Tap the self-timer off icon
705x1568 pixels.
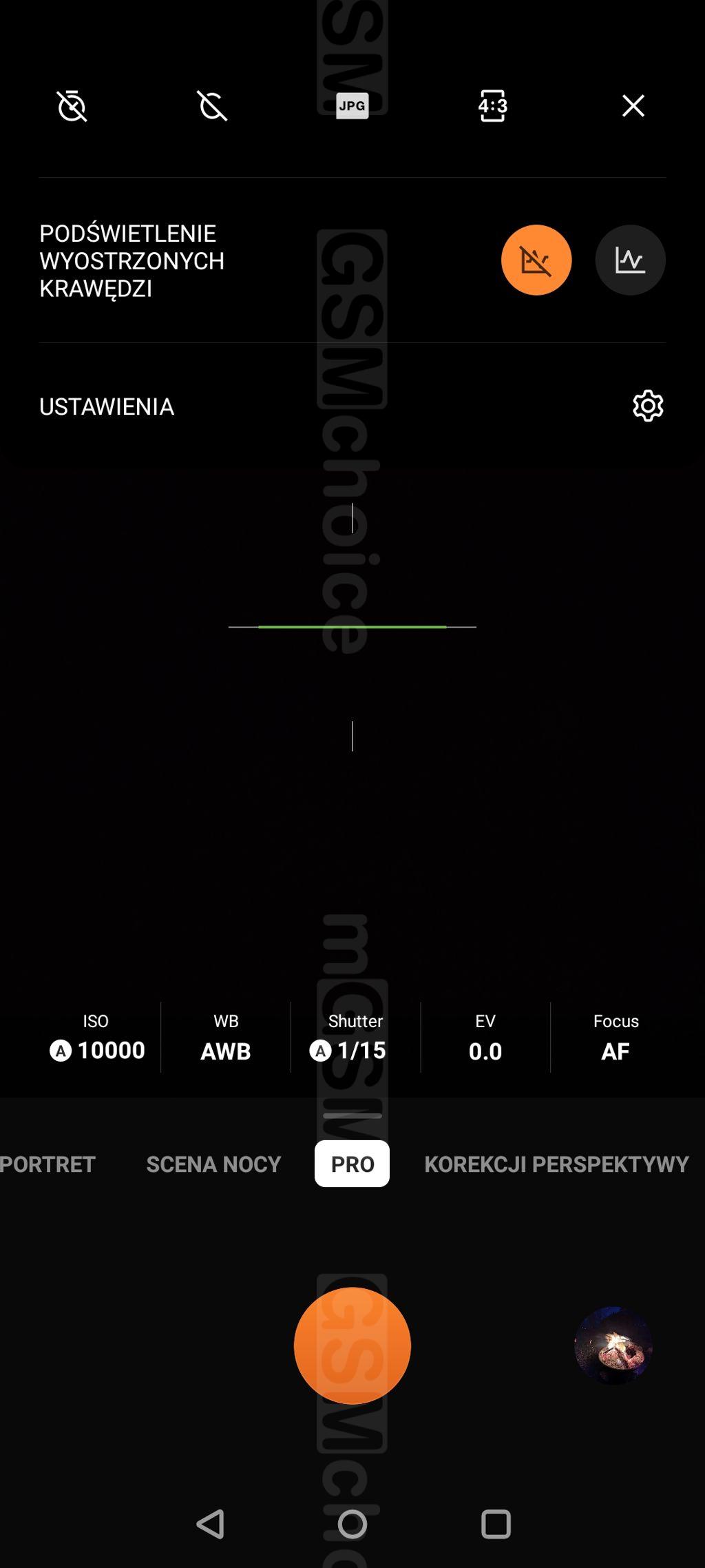coord(72,106)
